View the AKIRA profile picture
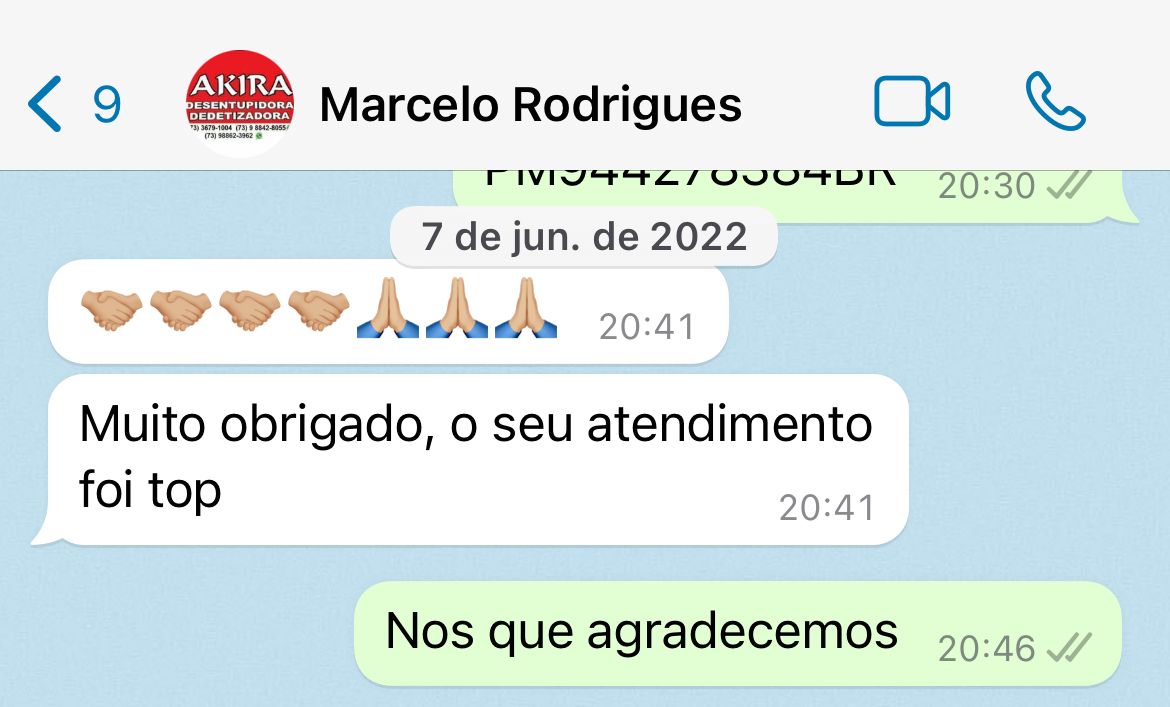 (x=239, y=104)
